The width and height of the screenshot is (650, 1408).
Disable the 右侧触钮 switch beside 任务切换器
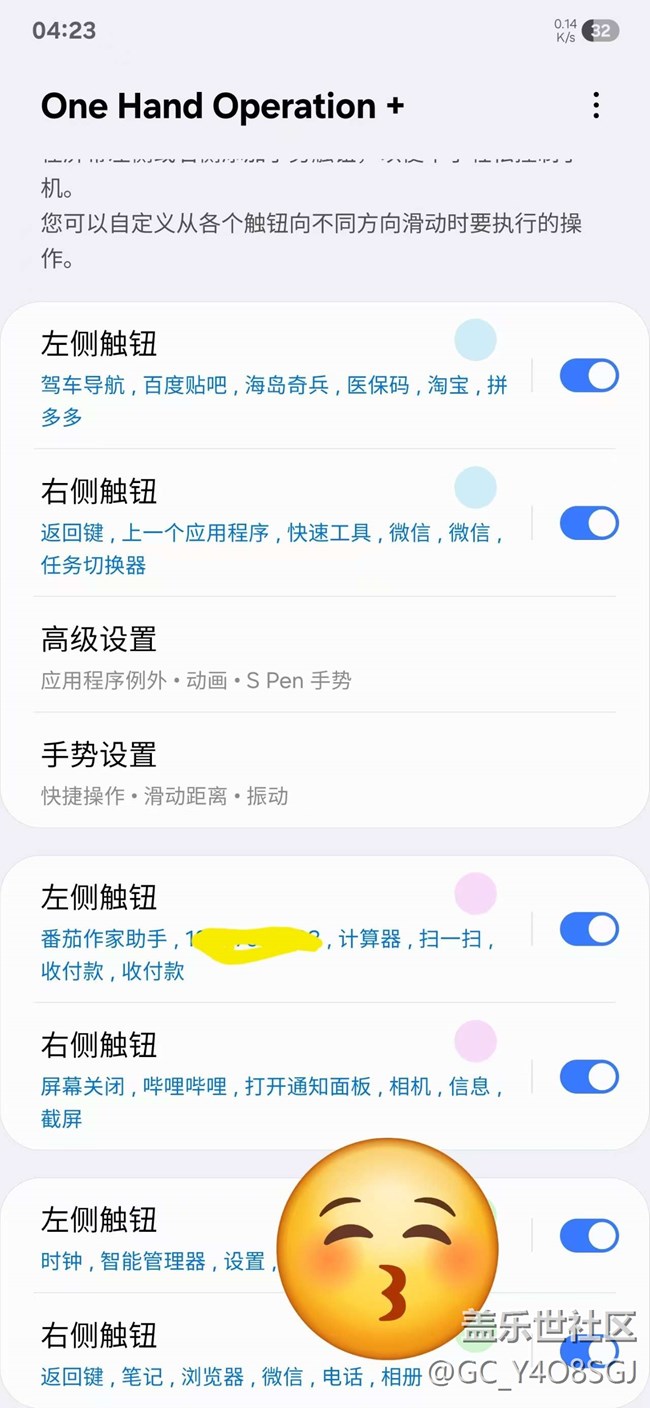[589, 523]
